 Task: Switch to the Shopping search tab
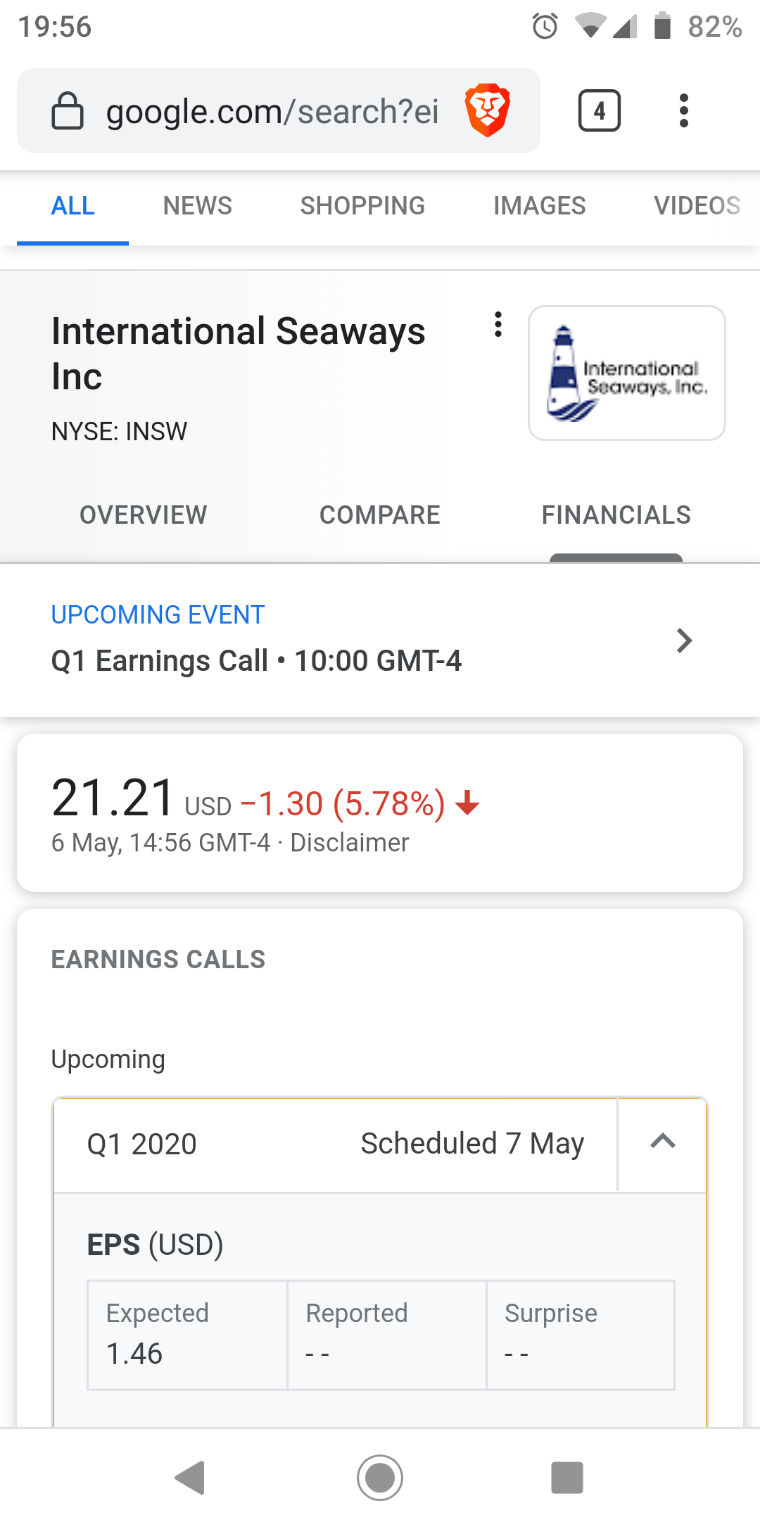[x=362, y=206]
